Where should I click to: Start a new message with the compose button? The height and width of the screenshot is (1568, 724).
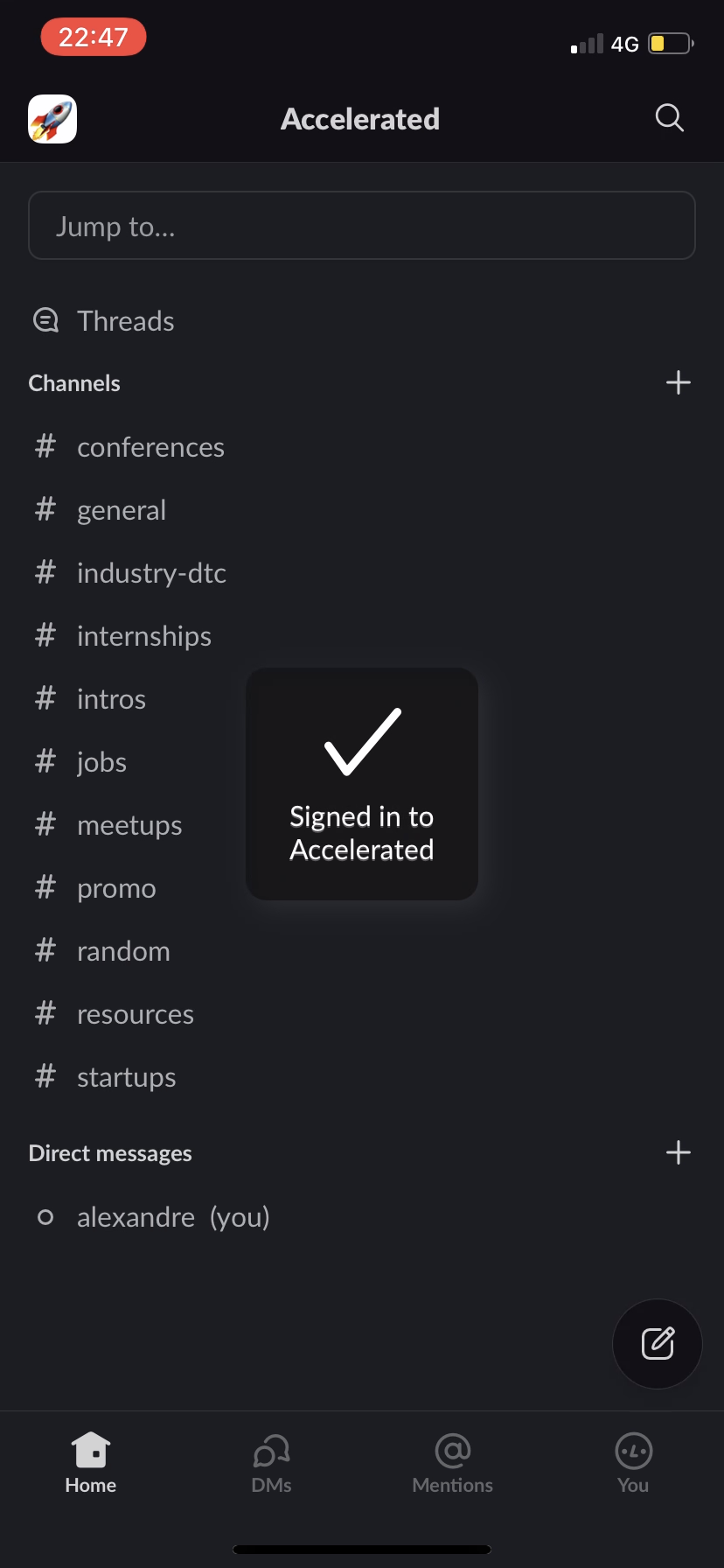pyautogui.click(x=657, y=1344)
